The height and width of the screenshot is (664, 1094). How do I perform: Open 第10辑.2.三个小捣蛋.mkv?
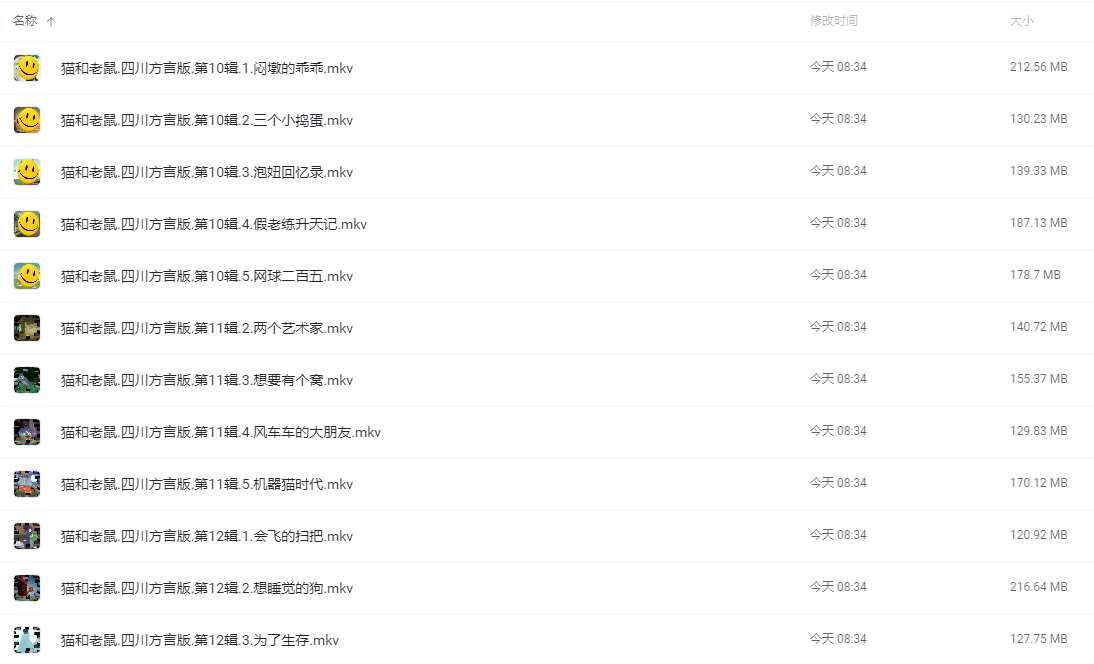point(206,120)
